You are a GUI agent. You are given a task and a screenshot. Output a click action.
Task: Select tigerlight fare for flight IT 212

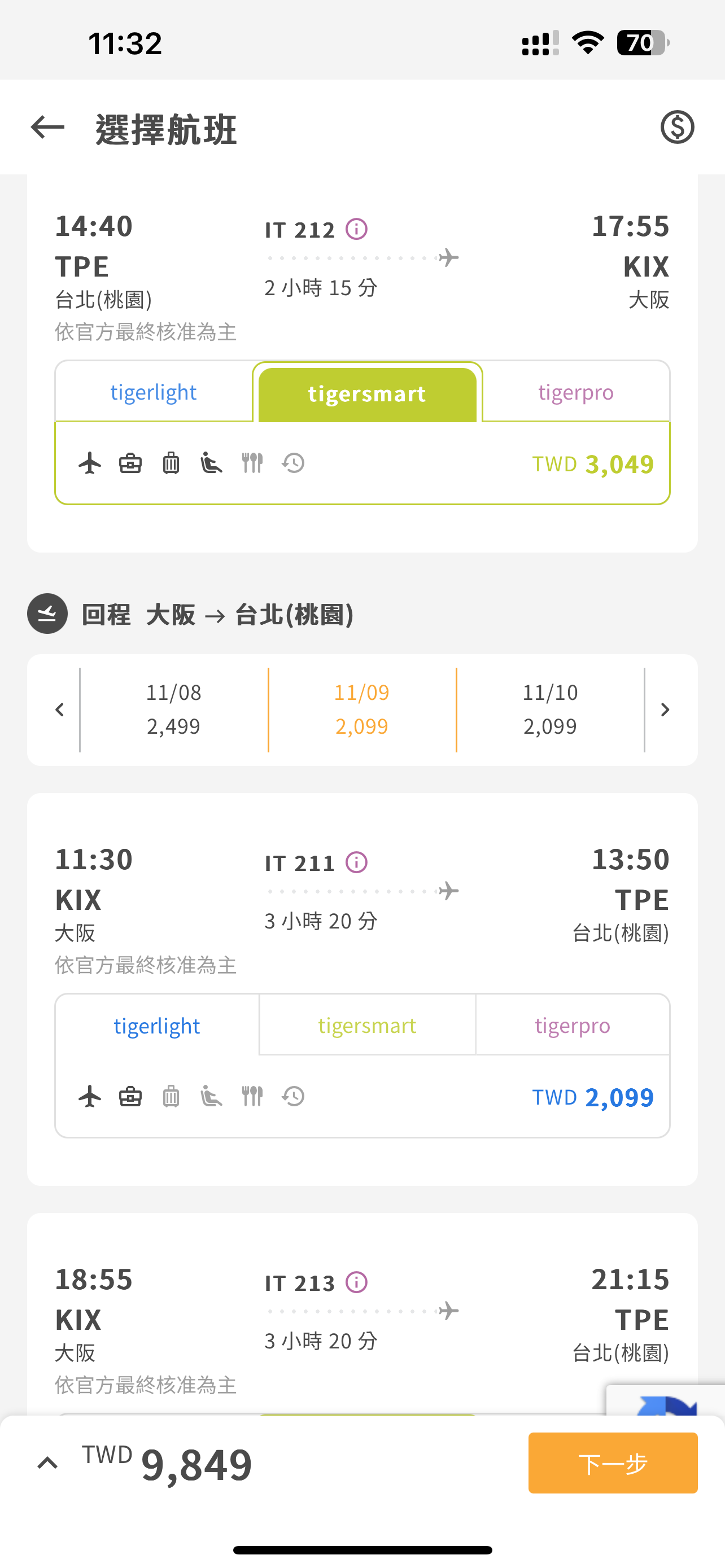pos(154,393)
